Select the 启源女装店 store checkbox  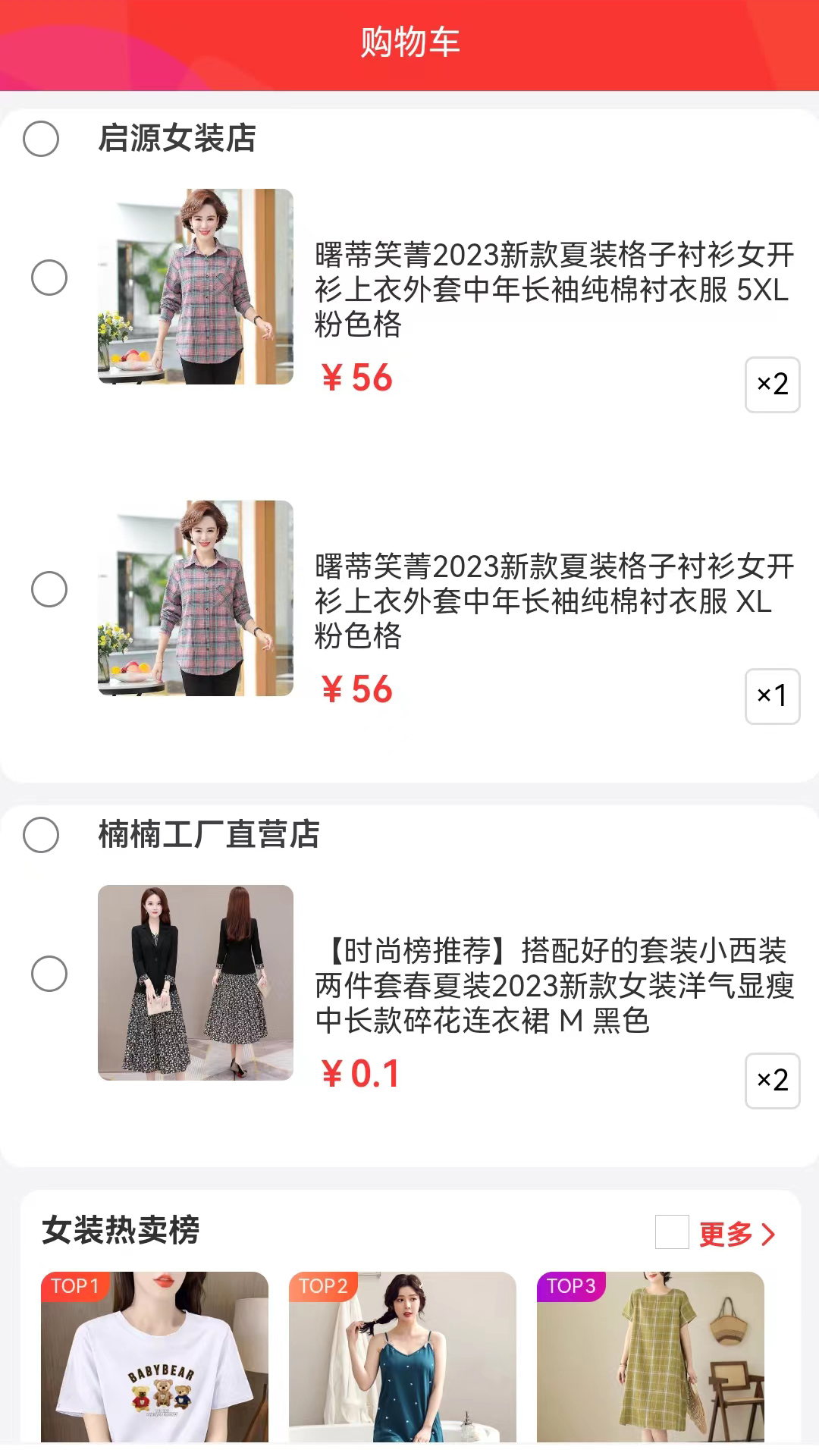click(x=43, y=139)
